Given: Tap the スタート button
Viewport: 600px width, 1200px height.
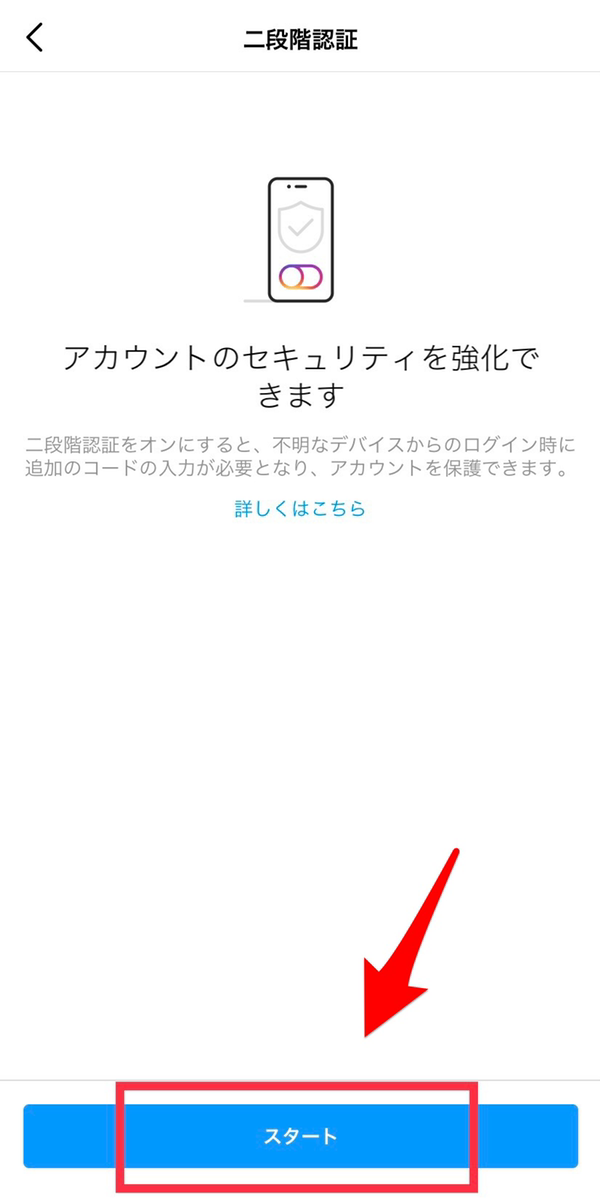Looking at the screenshot, I should (x=300, y=1136).
